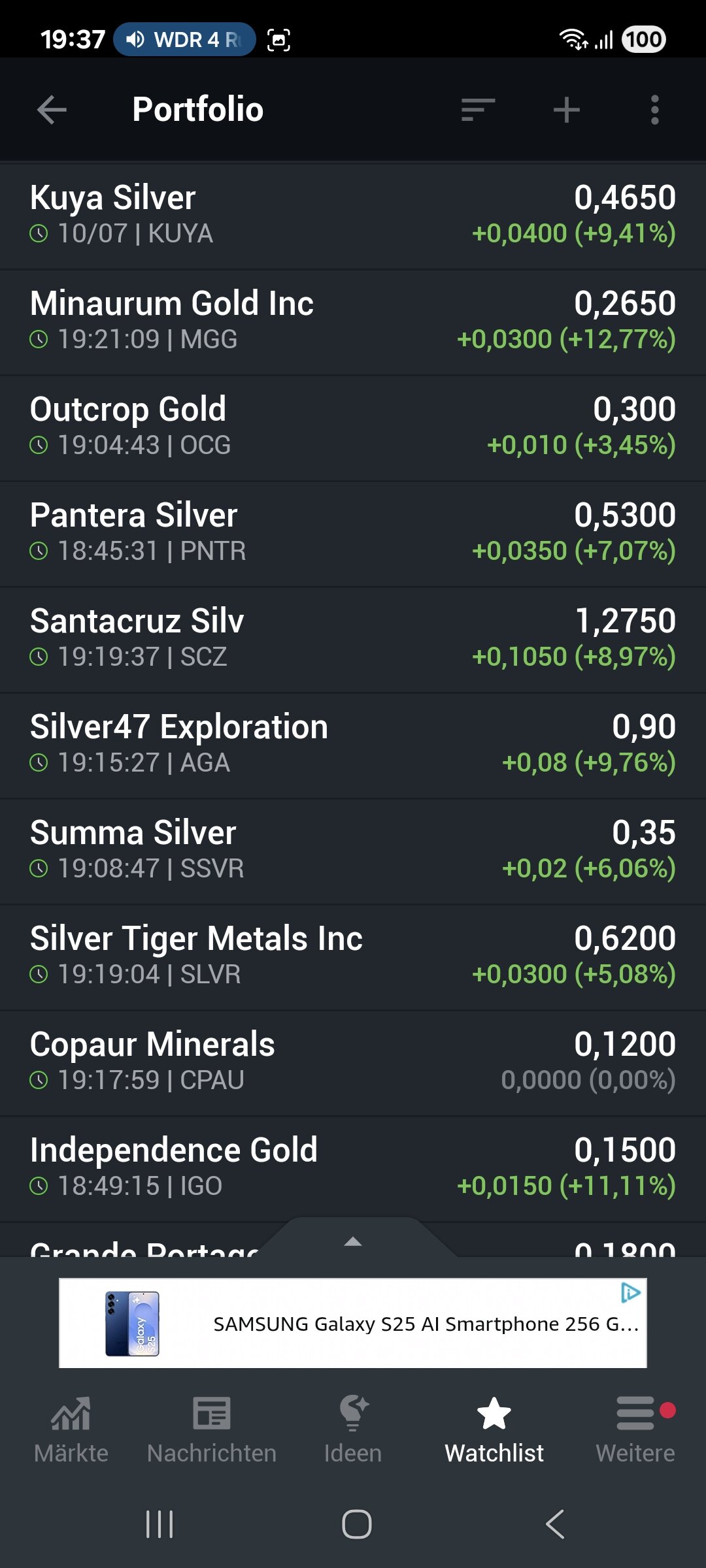
Task: Expand the bottom panel arrow handle
Action: [x=353, y=1240]
